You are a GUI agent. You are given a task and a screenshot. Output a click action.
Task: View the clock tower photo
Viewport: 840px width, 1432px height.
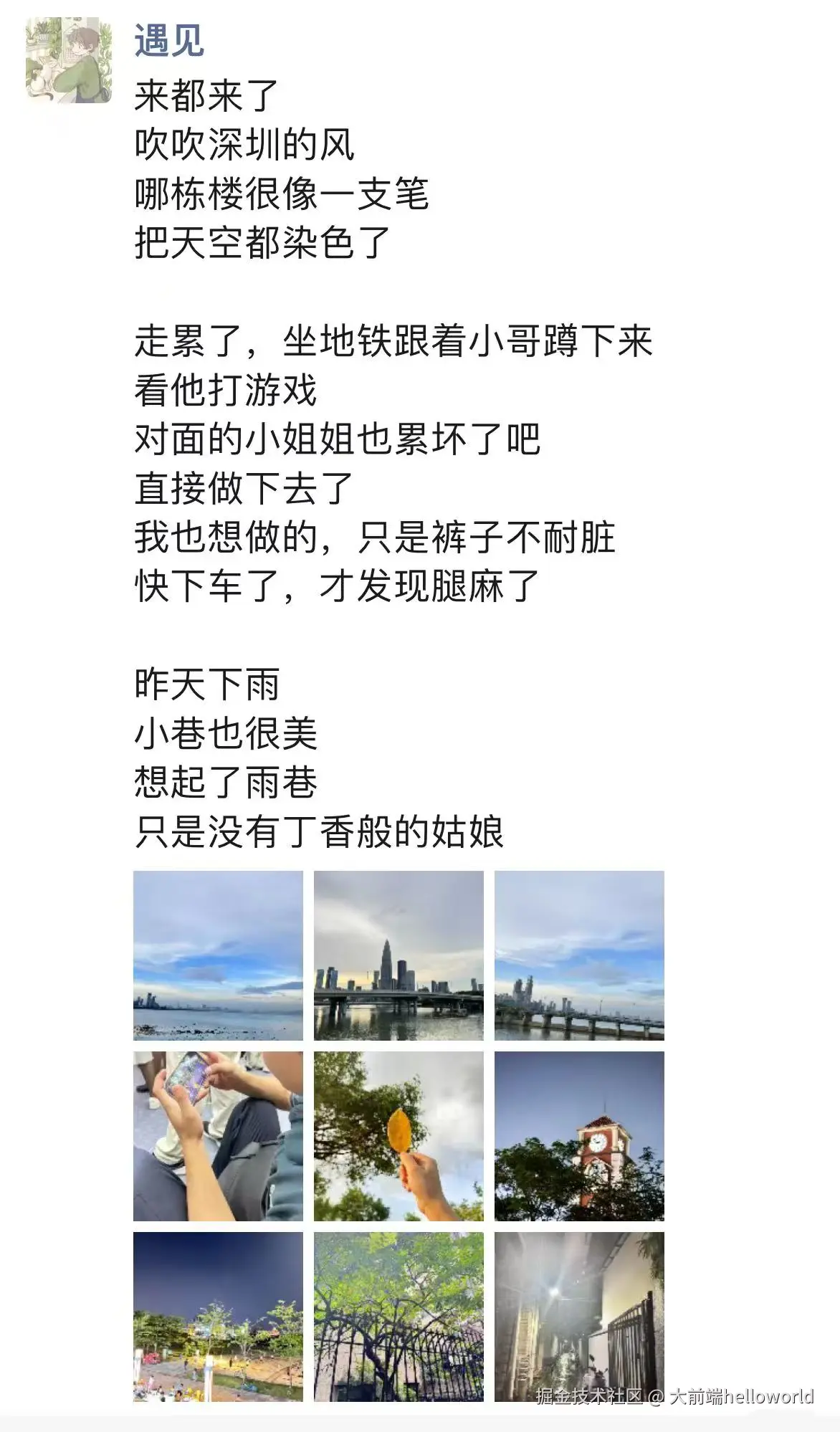click(579, 1135)
